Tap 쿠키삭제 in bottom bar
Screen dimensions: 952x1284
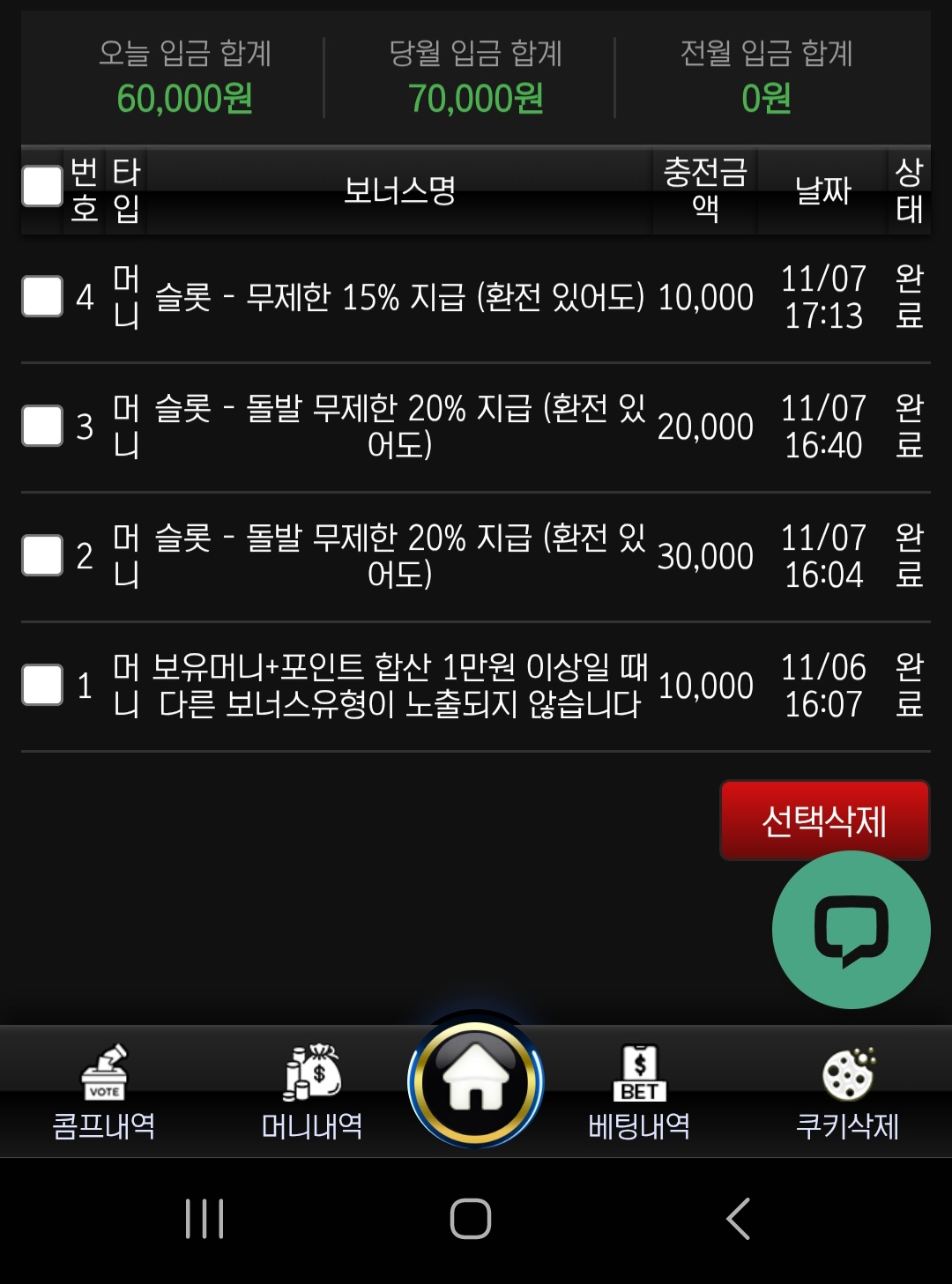847,1093
